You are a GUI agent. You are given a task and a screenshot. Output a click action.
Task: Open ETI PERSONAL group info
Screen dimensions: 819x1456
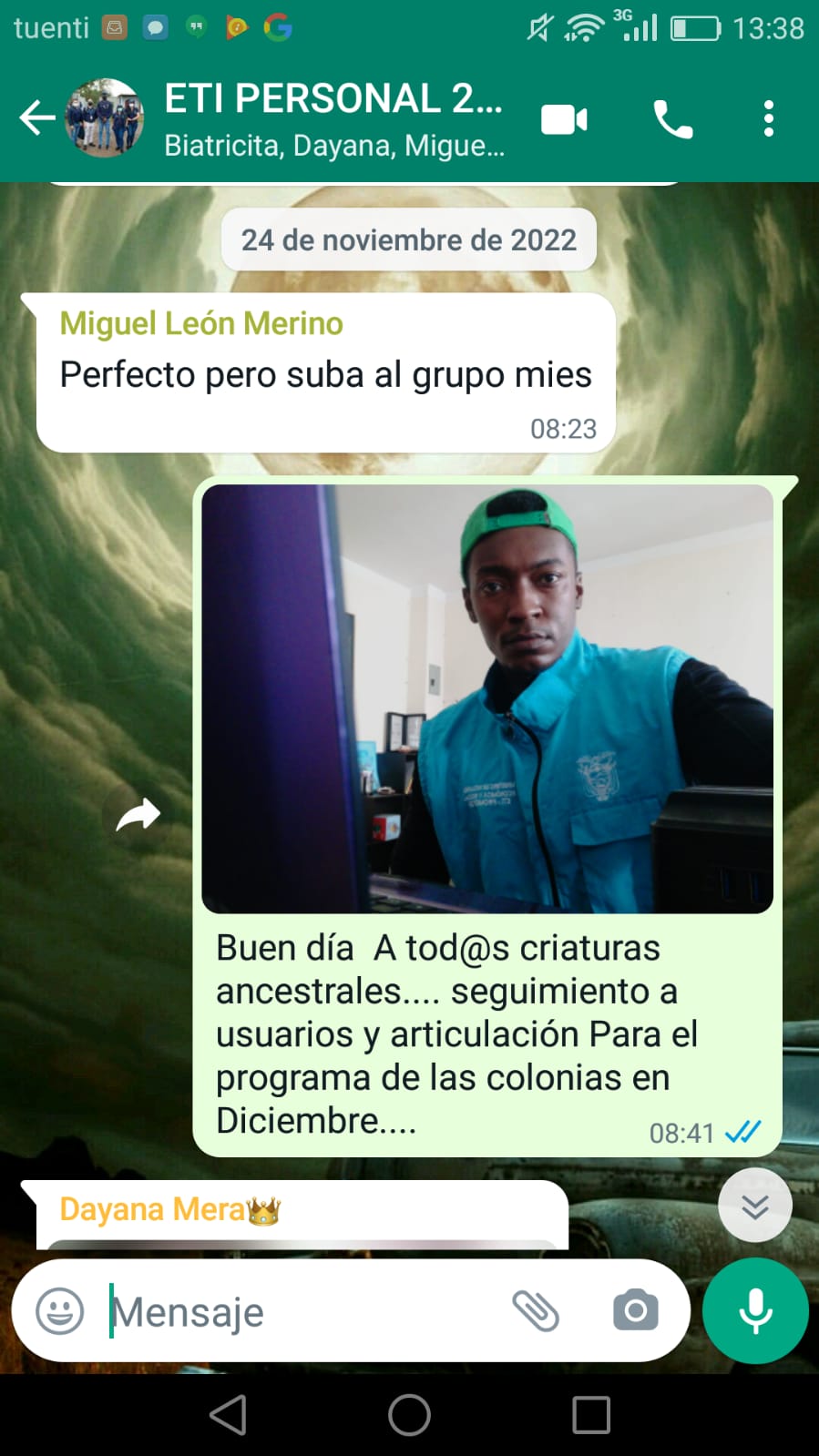tap(333, 118)
